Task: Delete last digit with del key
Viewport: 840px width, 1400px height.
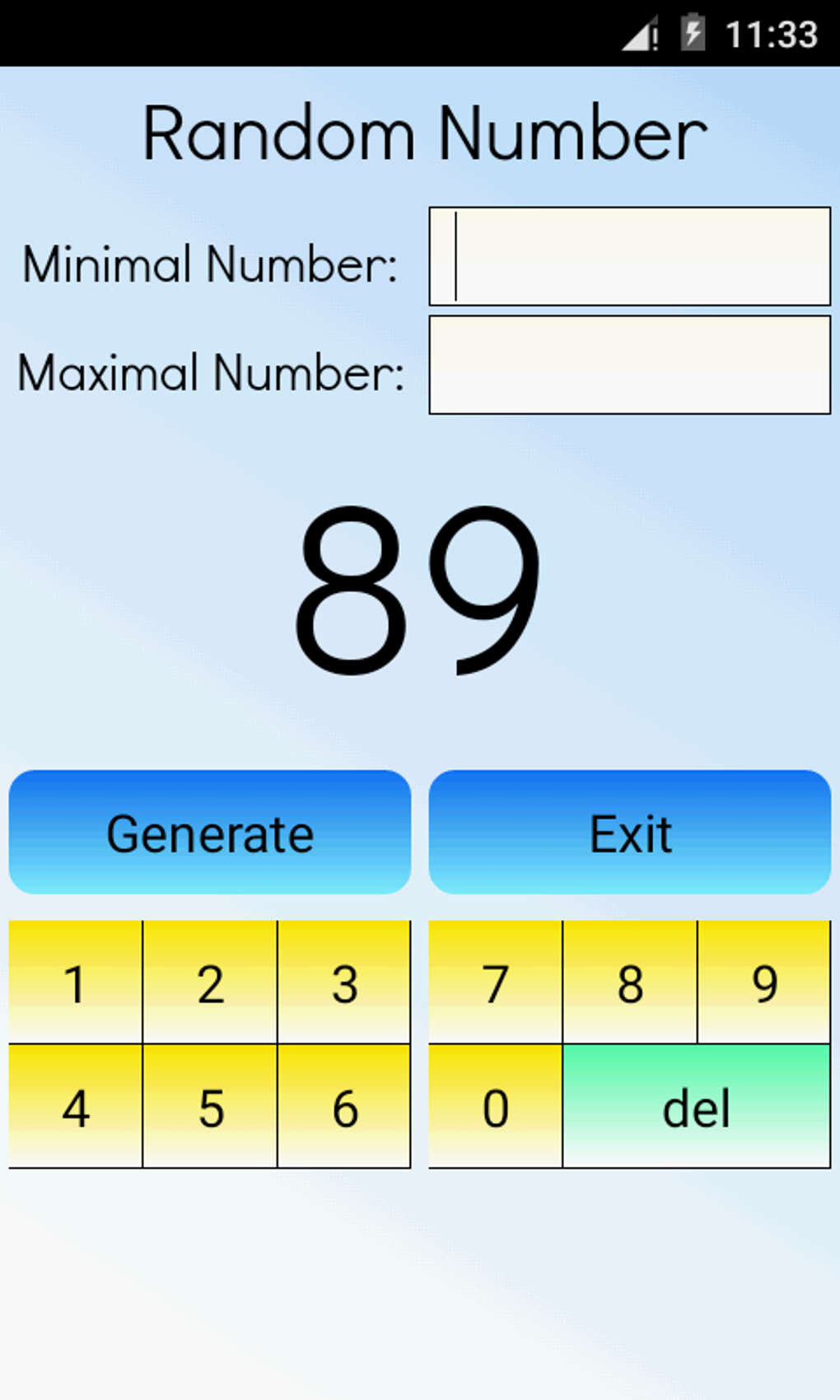Action: tap(697, 1106)
